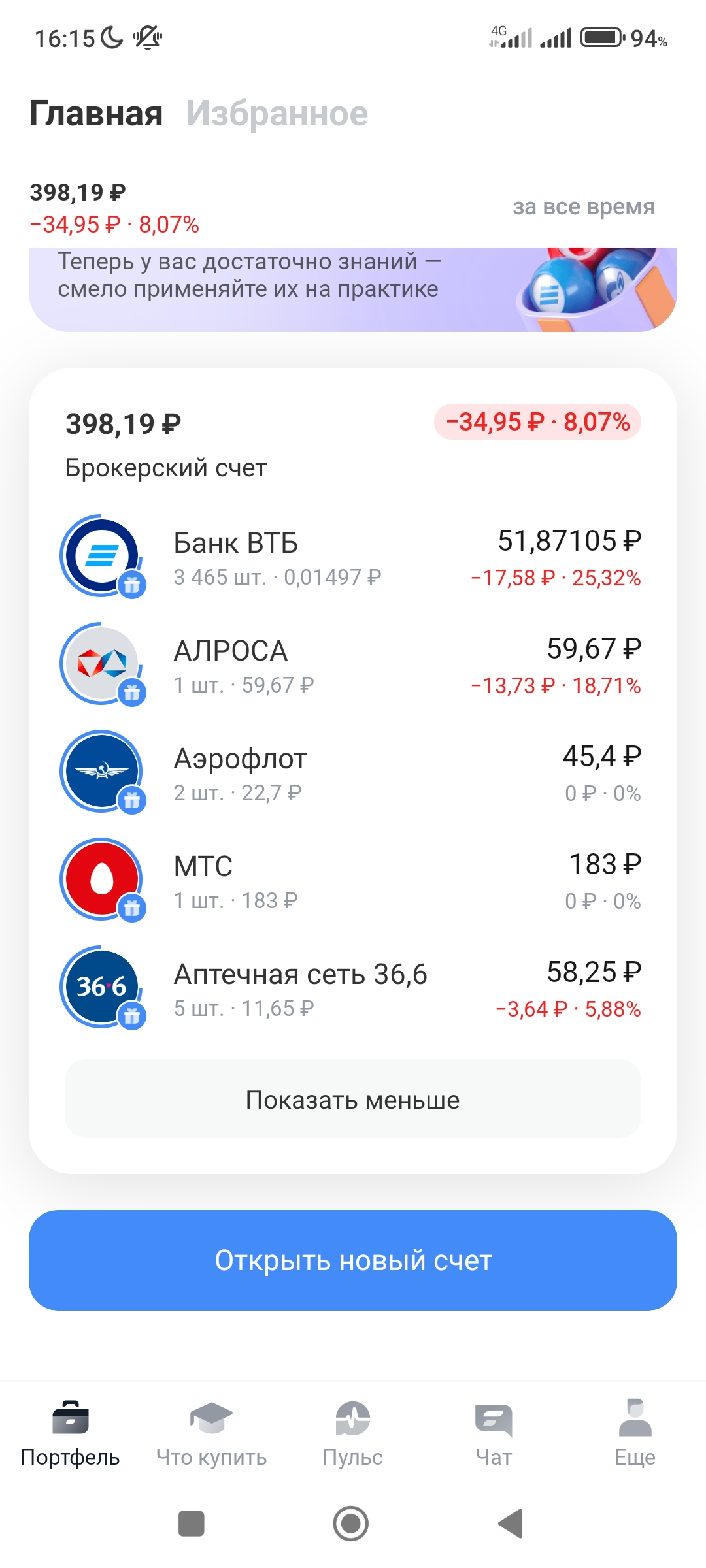Open the Банк ВТБ position
The image size is (706, 1568).
point(353,557)
